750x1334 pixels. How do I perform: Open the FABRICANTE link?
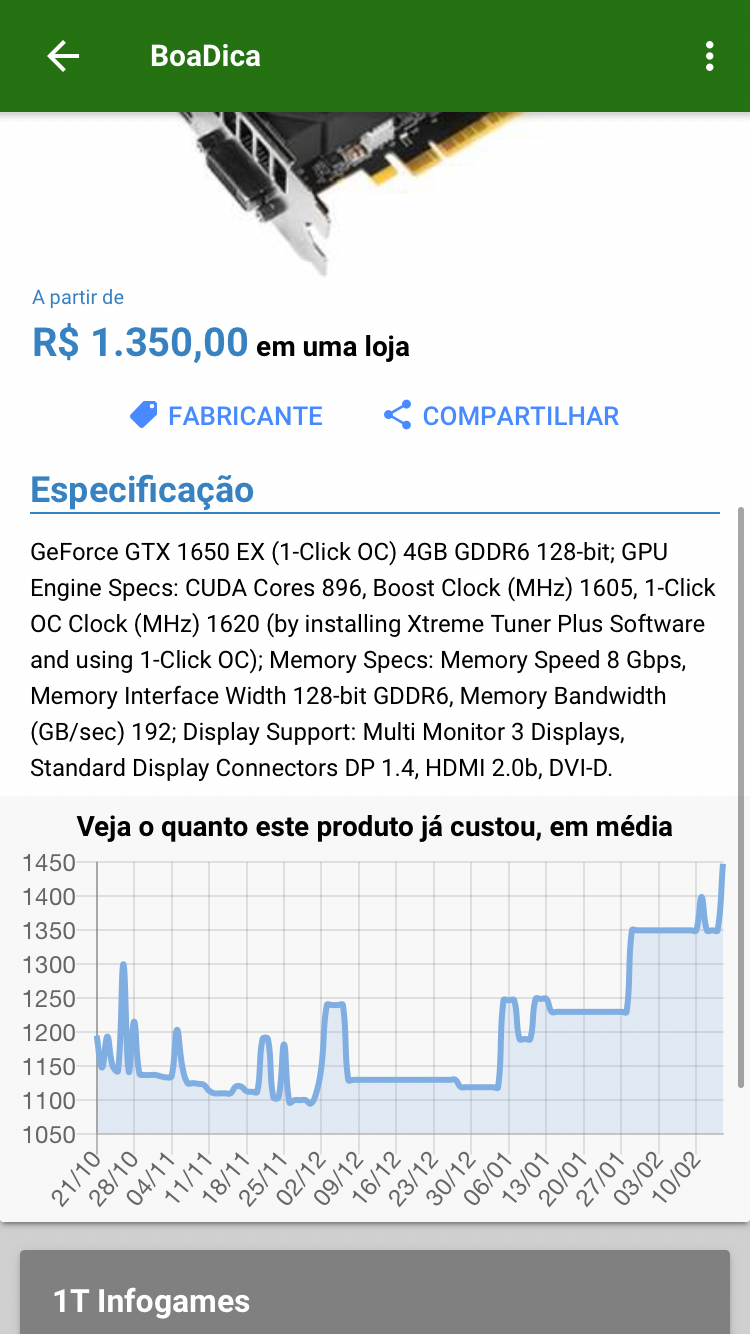click(226, 416)
